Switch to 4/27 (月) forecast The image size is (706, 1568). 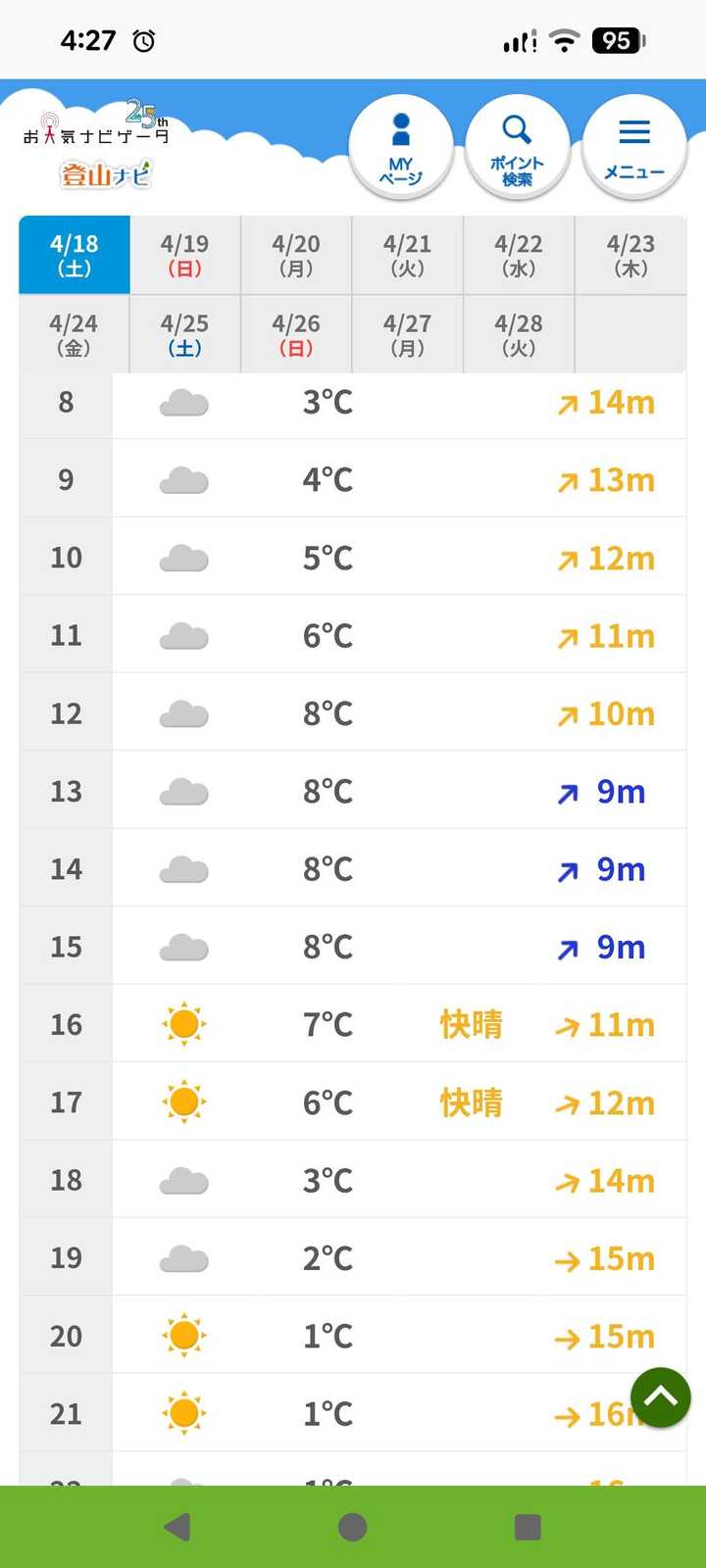[x=408, y=334]
